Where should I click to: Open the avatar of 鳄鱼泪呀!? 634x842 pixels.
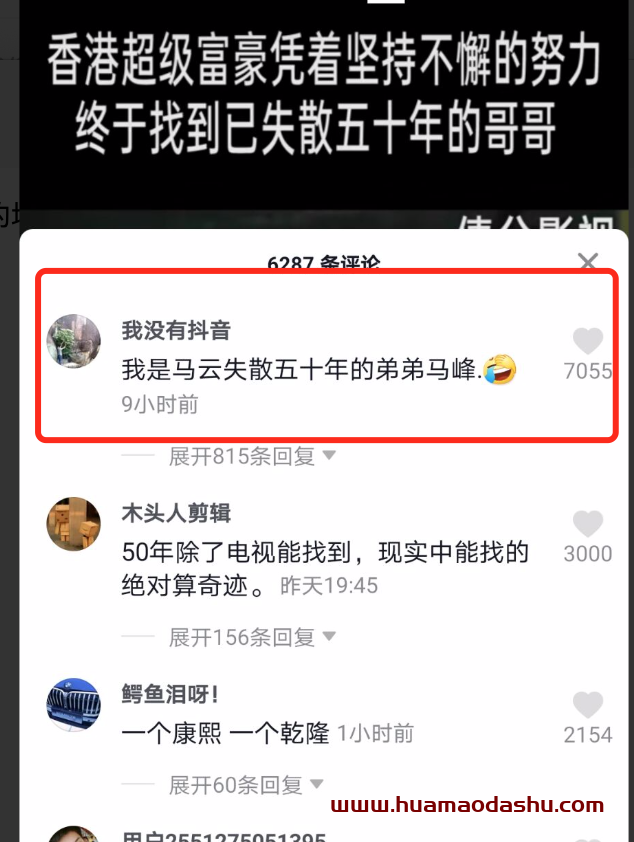[74, 704]
